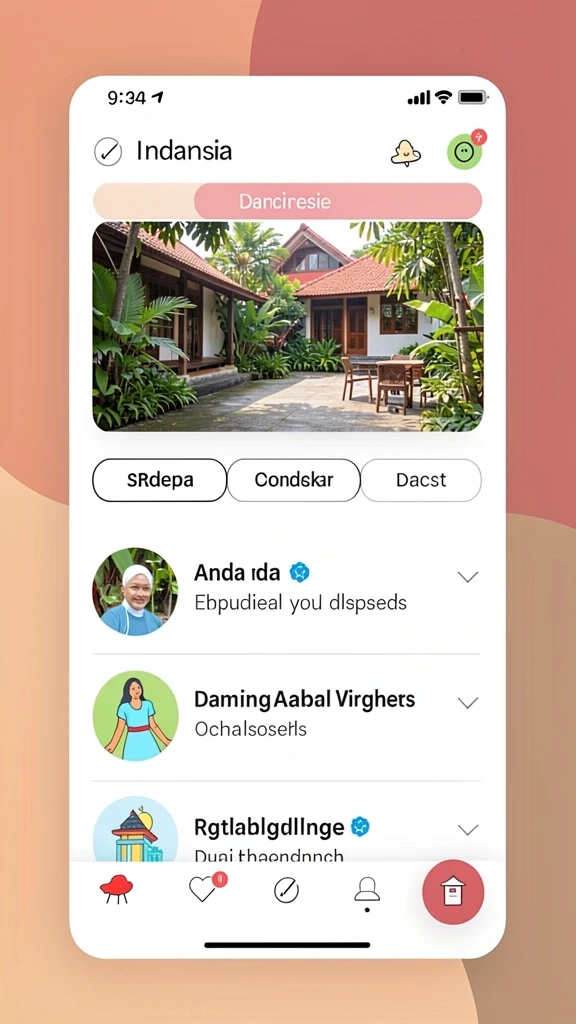Viewport: 576px width, 1024px height.
Task: Expand the Anda ida row chevron
Action: [468, 577]
